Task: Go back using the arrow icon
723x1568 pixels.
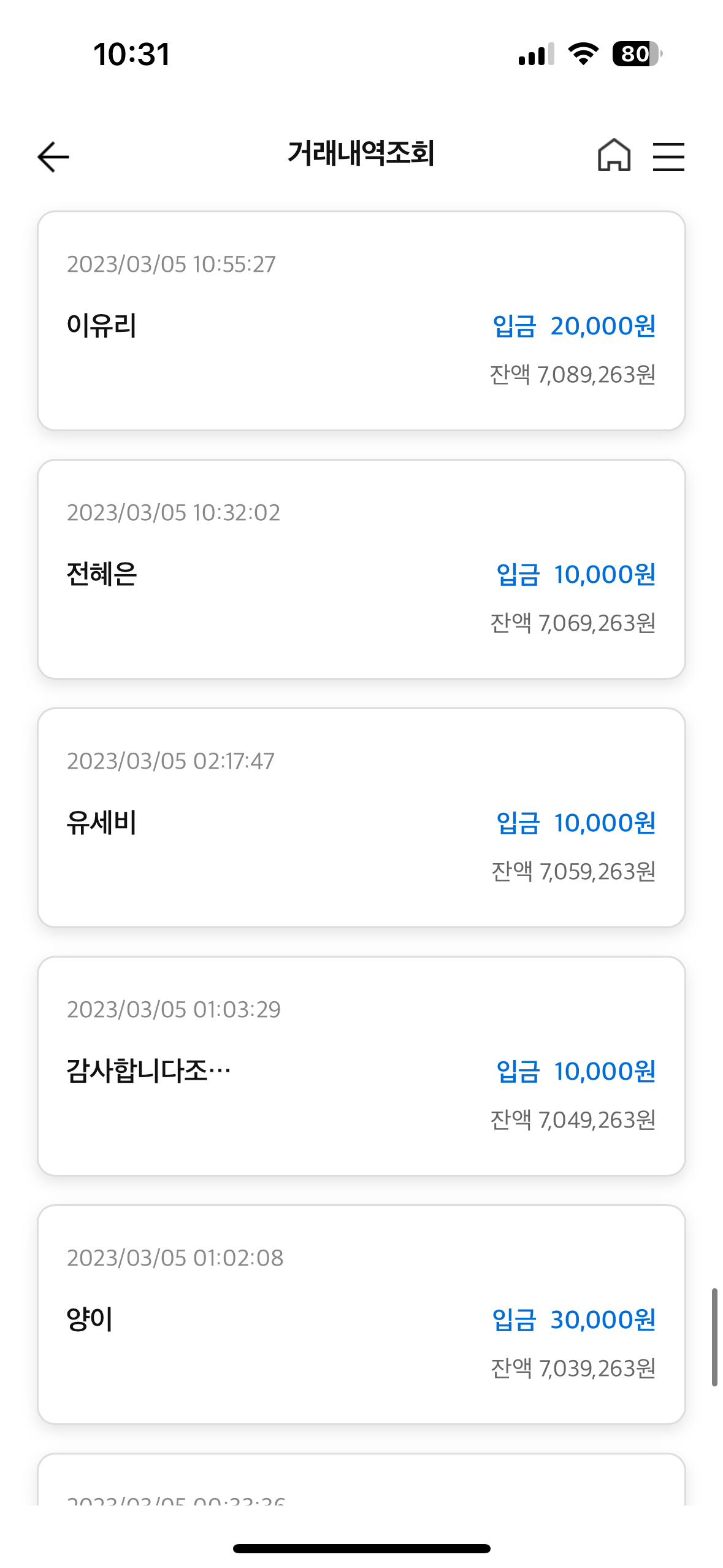Action: (x=53, y=156)
